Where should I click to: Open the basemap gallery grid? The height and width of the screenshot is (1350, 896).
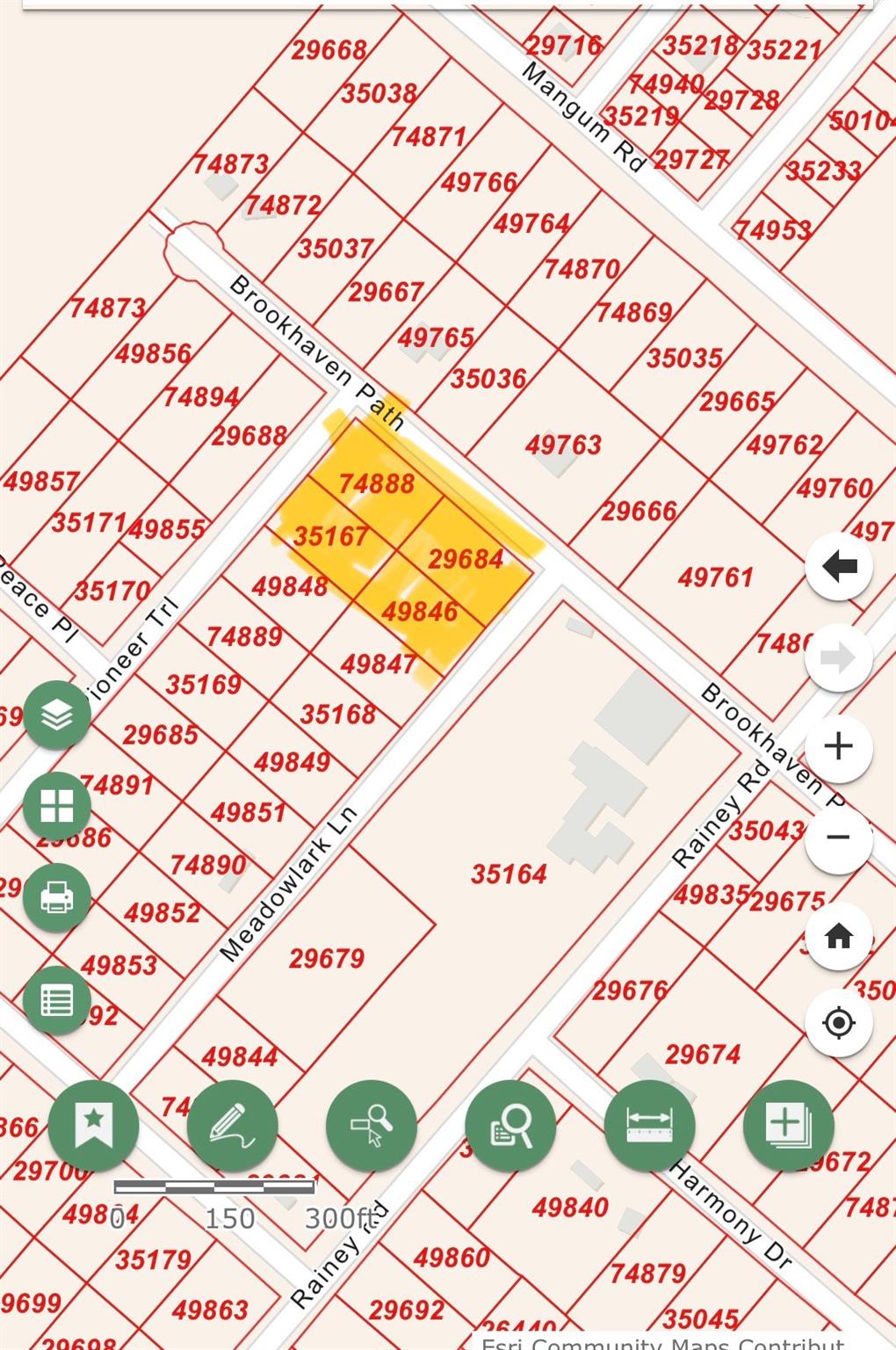pyautogui.click(x=57, y=806)
